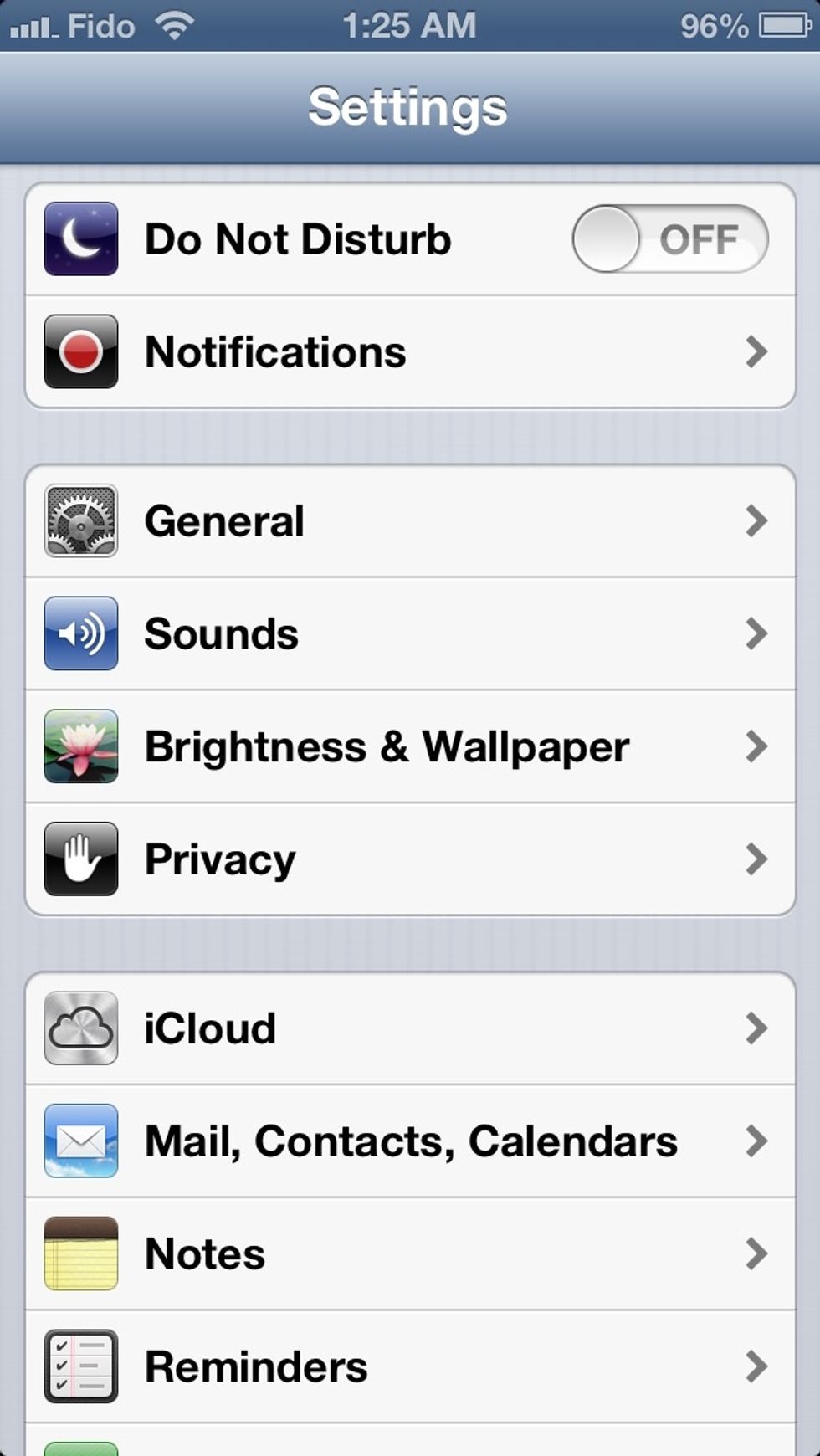Open the Do Not Disturb moon icon
Viewport: 820px width, 1456px height.
tap(81, 238)
